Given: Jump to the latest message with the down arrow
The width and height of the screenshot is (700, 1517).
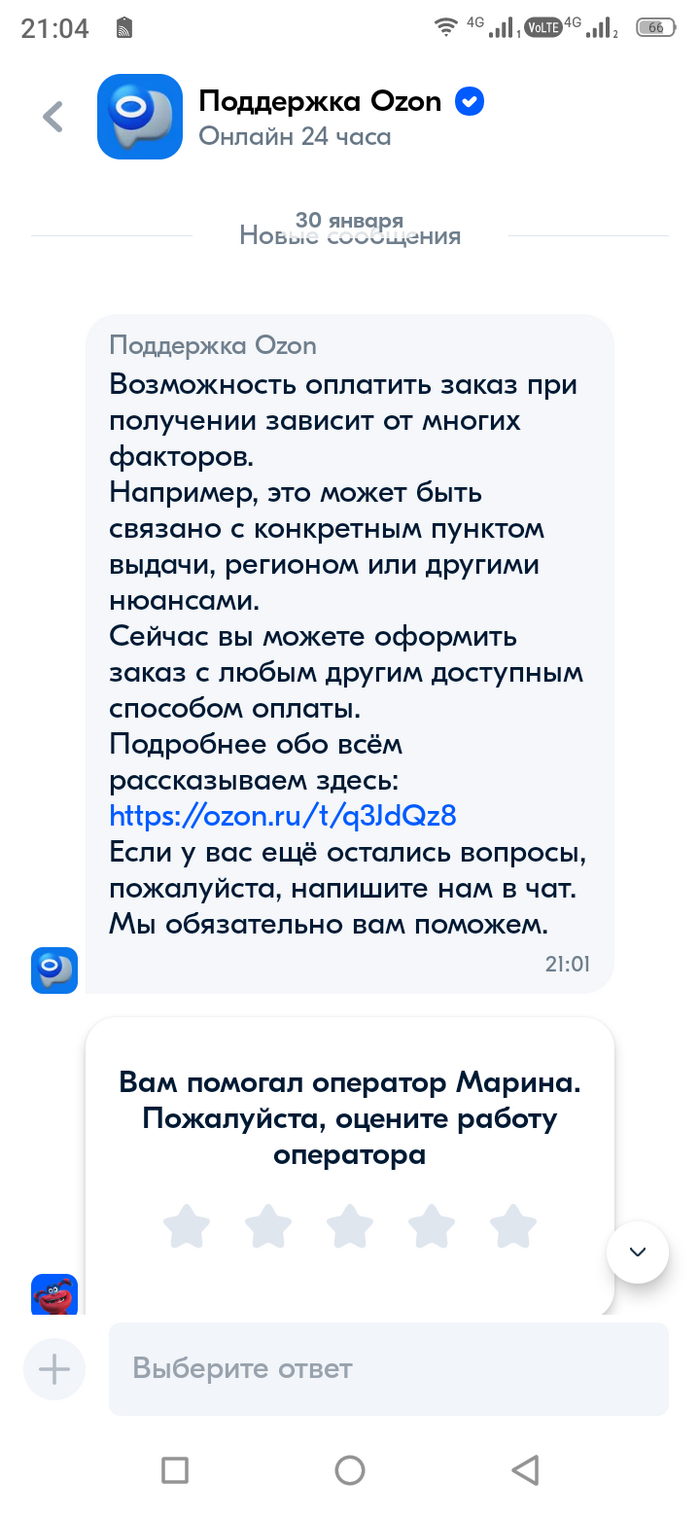Looking at the screenshot, I should coord(637,1251).
